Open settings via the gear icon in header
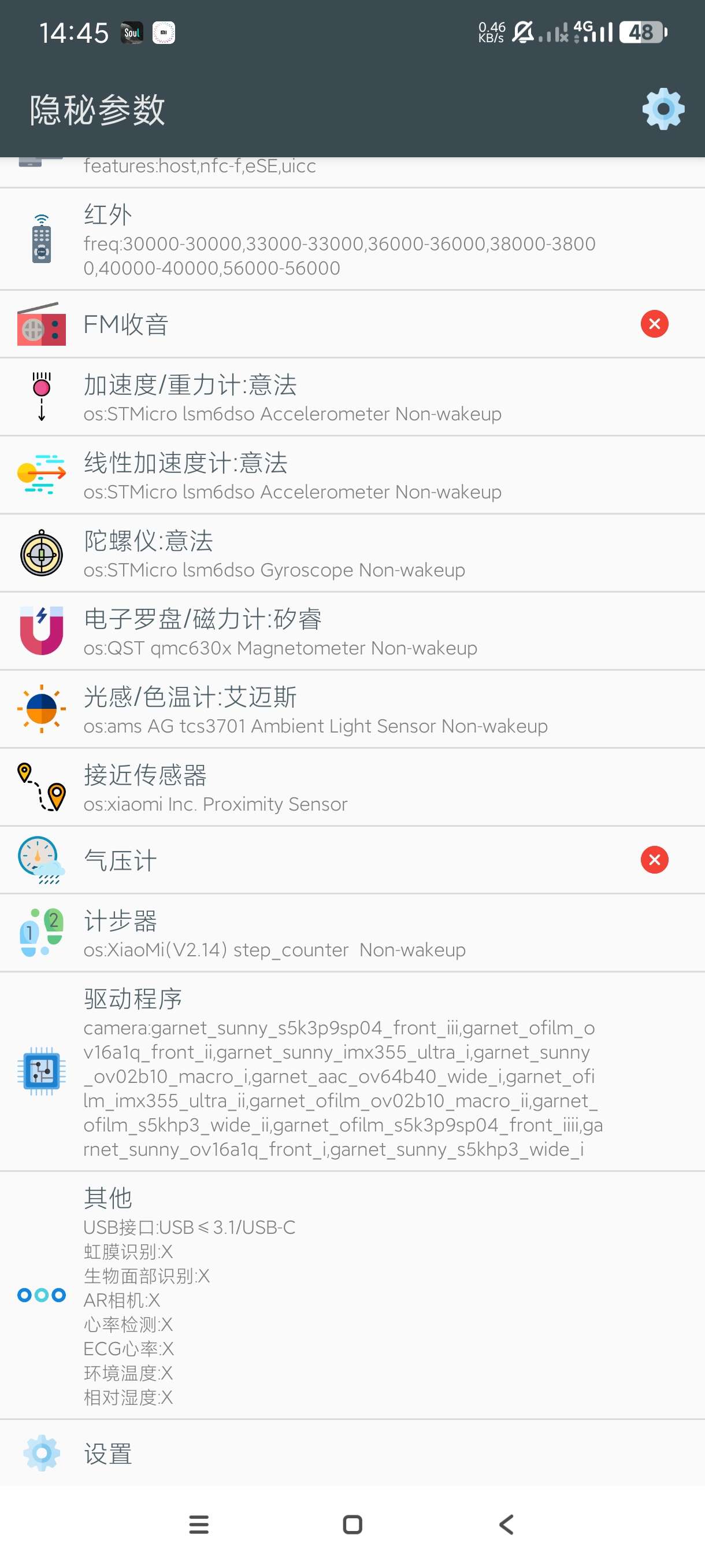This screenshot has height=1568, width=705. pyautogui.click(x=663, y=109)
